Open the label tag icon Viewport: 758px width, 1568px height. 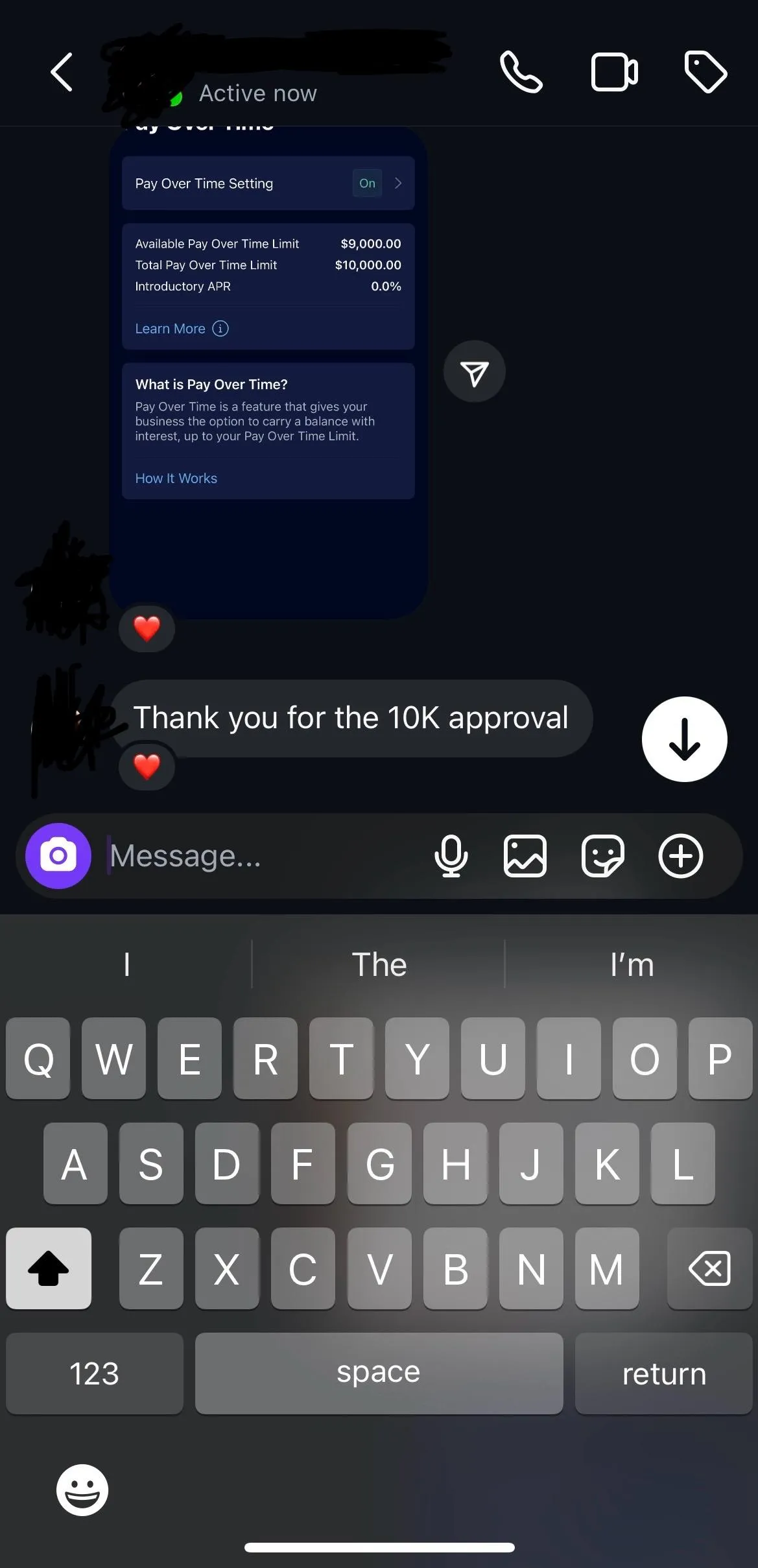705,72
